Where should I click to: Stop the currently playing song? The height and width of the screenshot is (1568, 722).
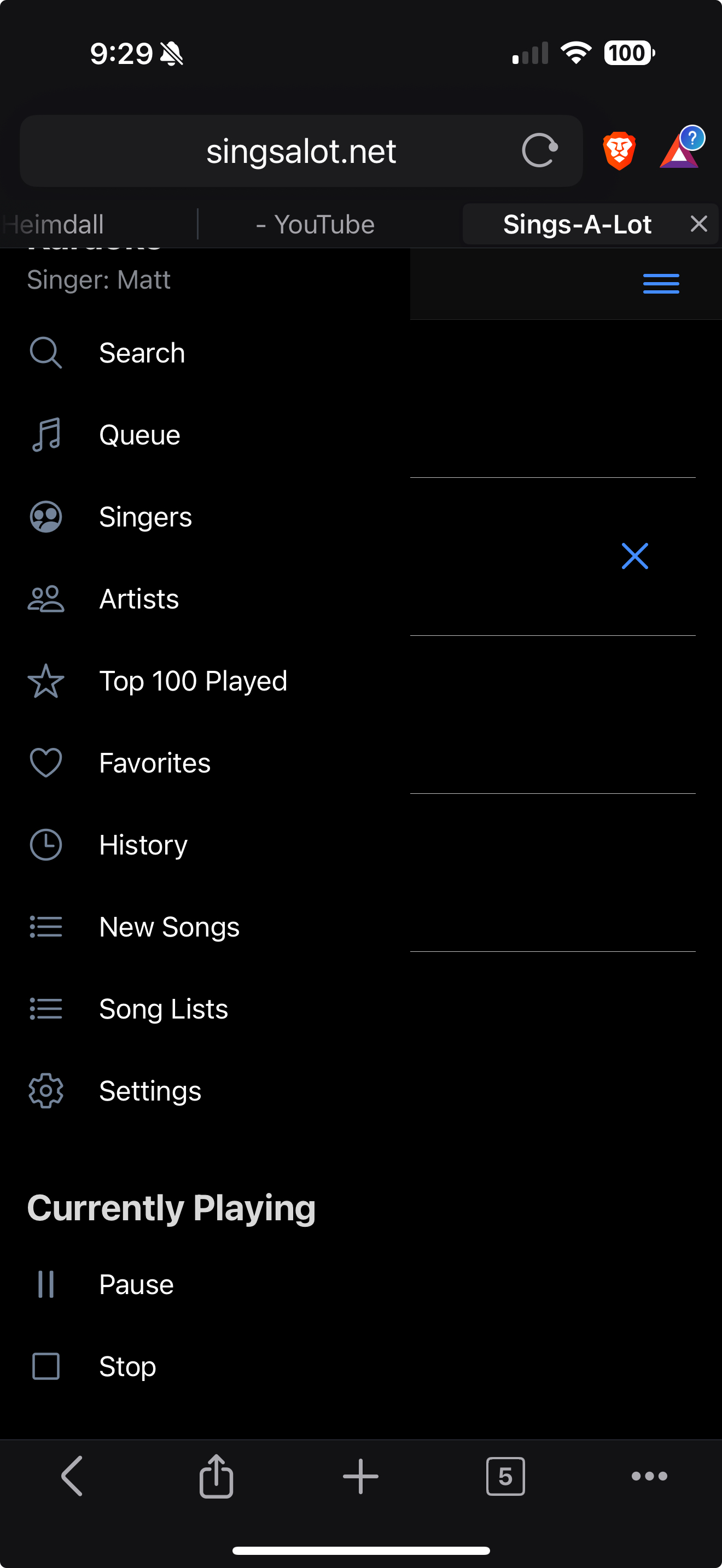click(x=127, y=1366)
